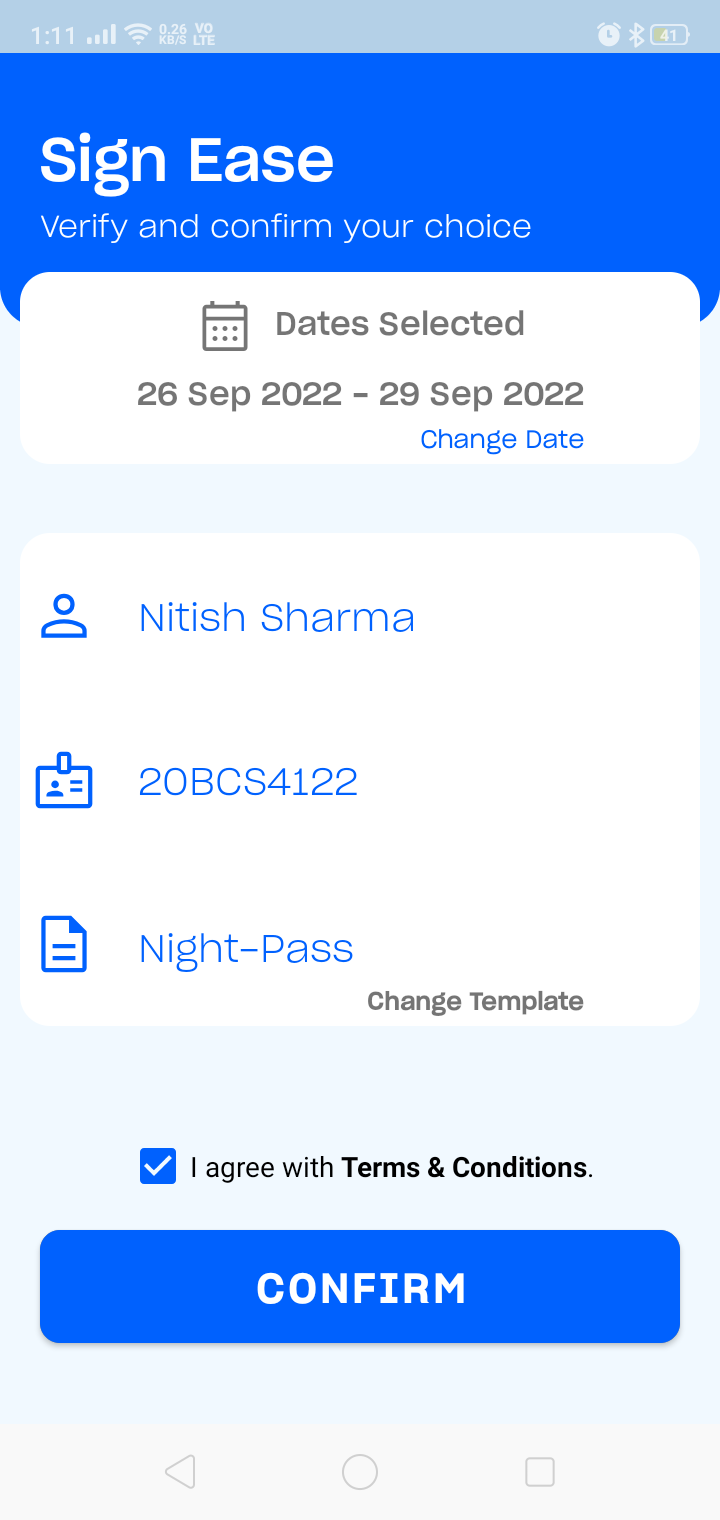Confirm the Night-Pass selection
The height and width of the screenshot is (1520, 720).
360,1287
